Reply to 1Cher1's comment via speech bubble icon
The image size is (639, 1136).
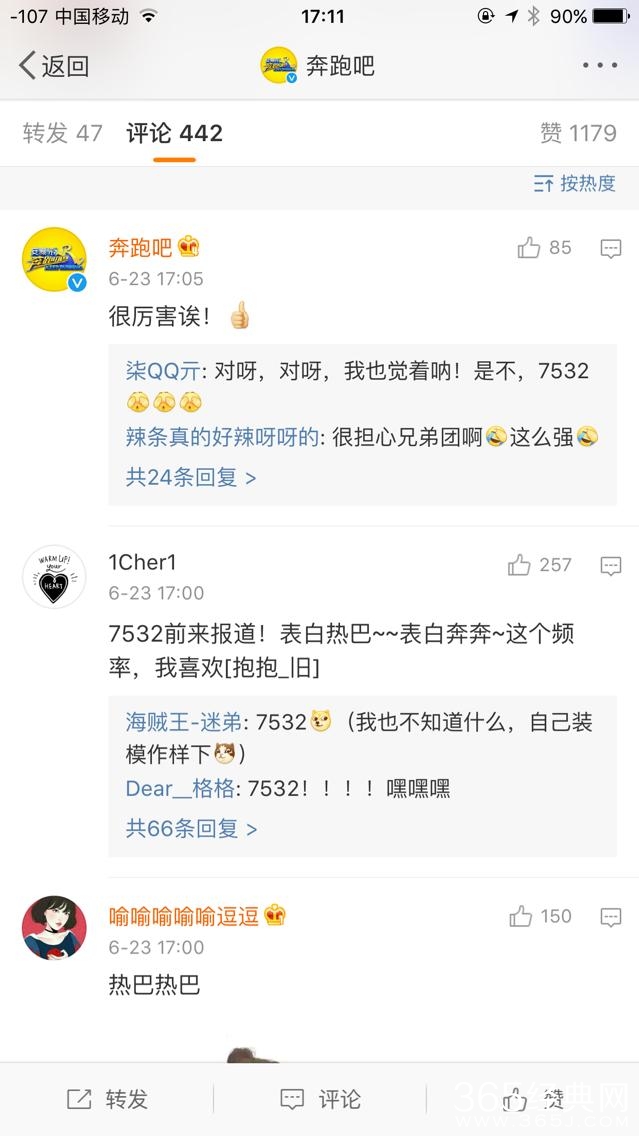[x=611, y=566]
